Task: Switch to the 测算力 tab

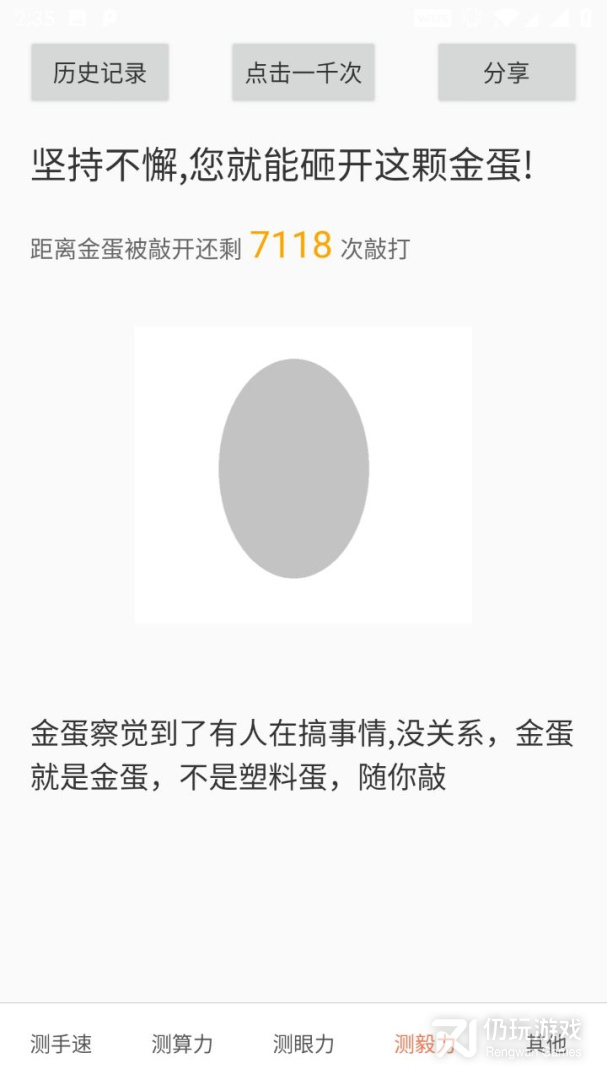Action: (x=182, y=1044)
